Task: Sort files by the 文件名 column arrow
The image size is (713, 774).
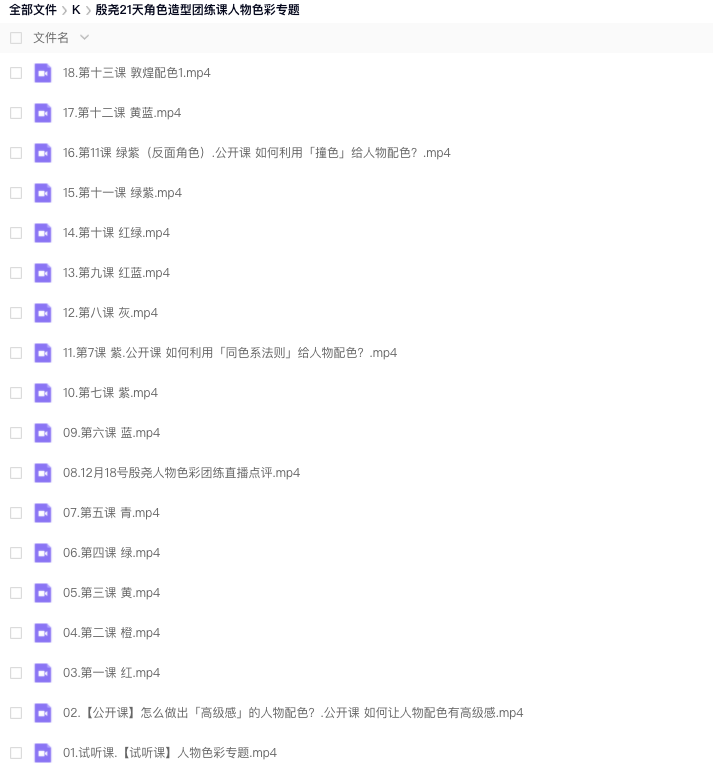Action: 84,38
